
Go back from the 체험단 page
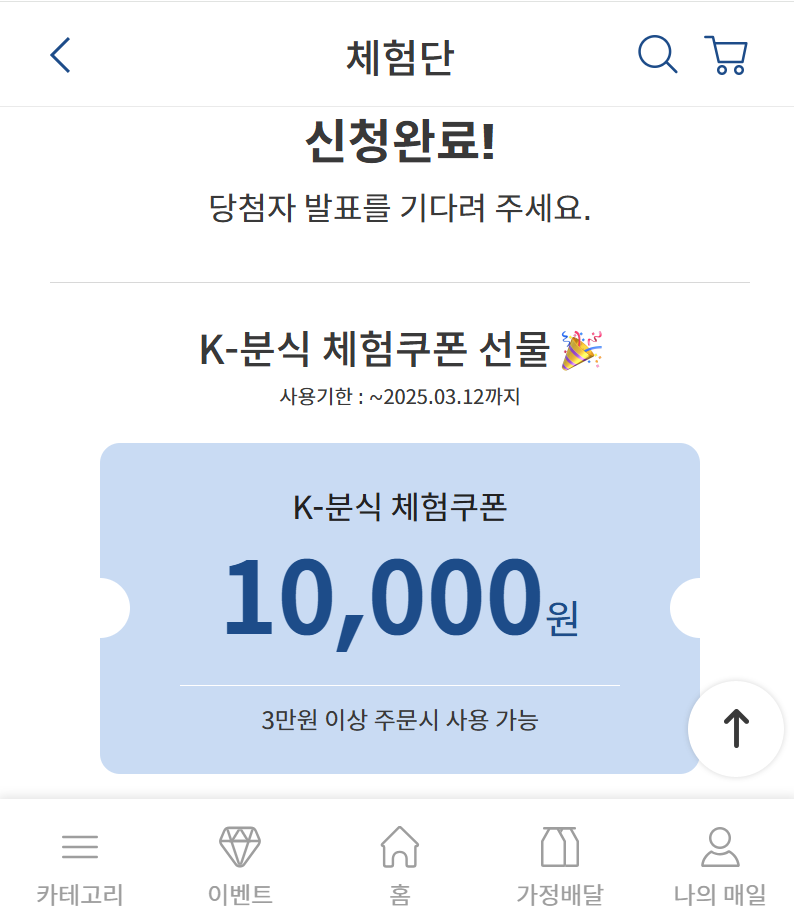click(x=61, y=55)
